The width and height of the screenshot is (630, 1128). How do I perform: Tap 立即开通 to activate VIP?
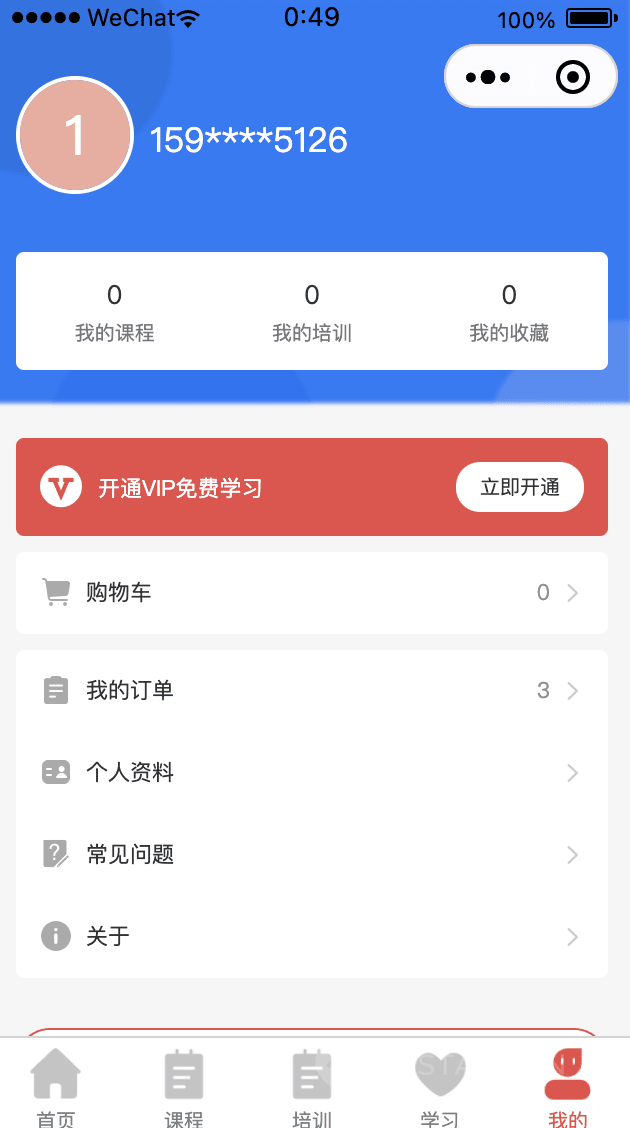click(519, 487)
